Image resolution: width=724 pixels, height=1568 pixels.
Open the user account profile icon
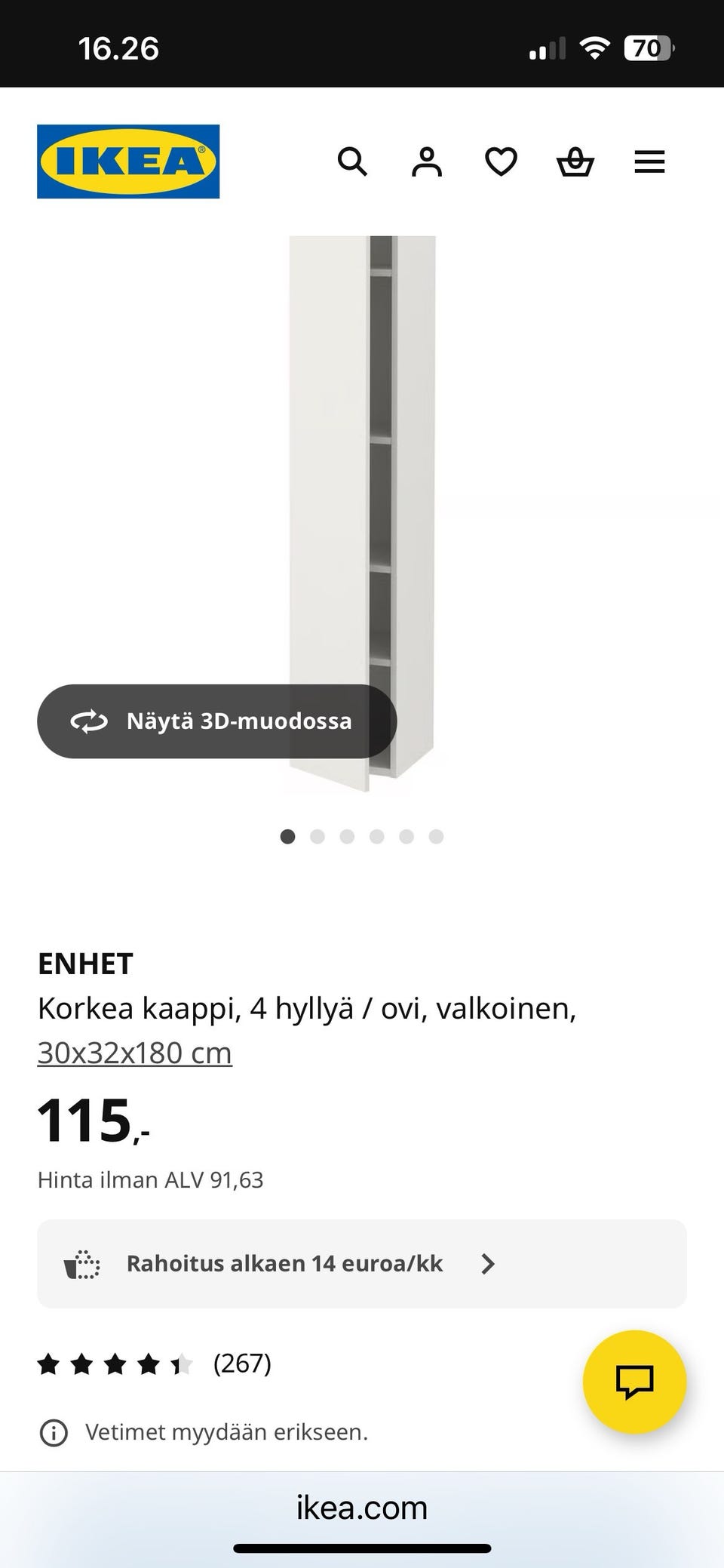(x=426, y=161)
